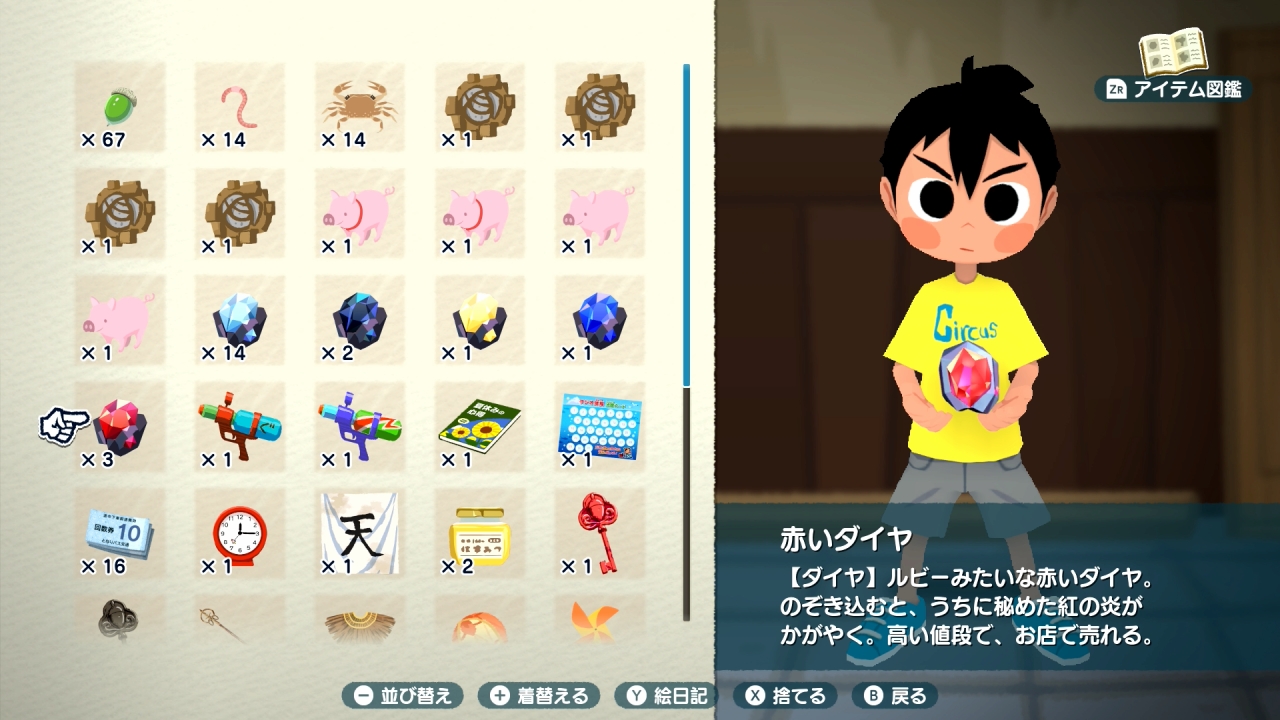The width and height of the screenshot is (1280, 720).
Task: Select the dark navy diamond ×2
Action: point(360,320)
